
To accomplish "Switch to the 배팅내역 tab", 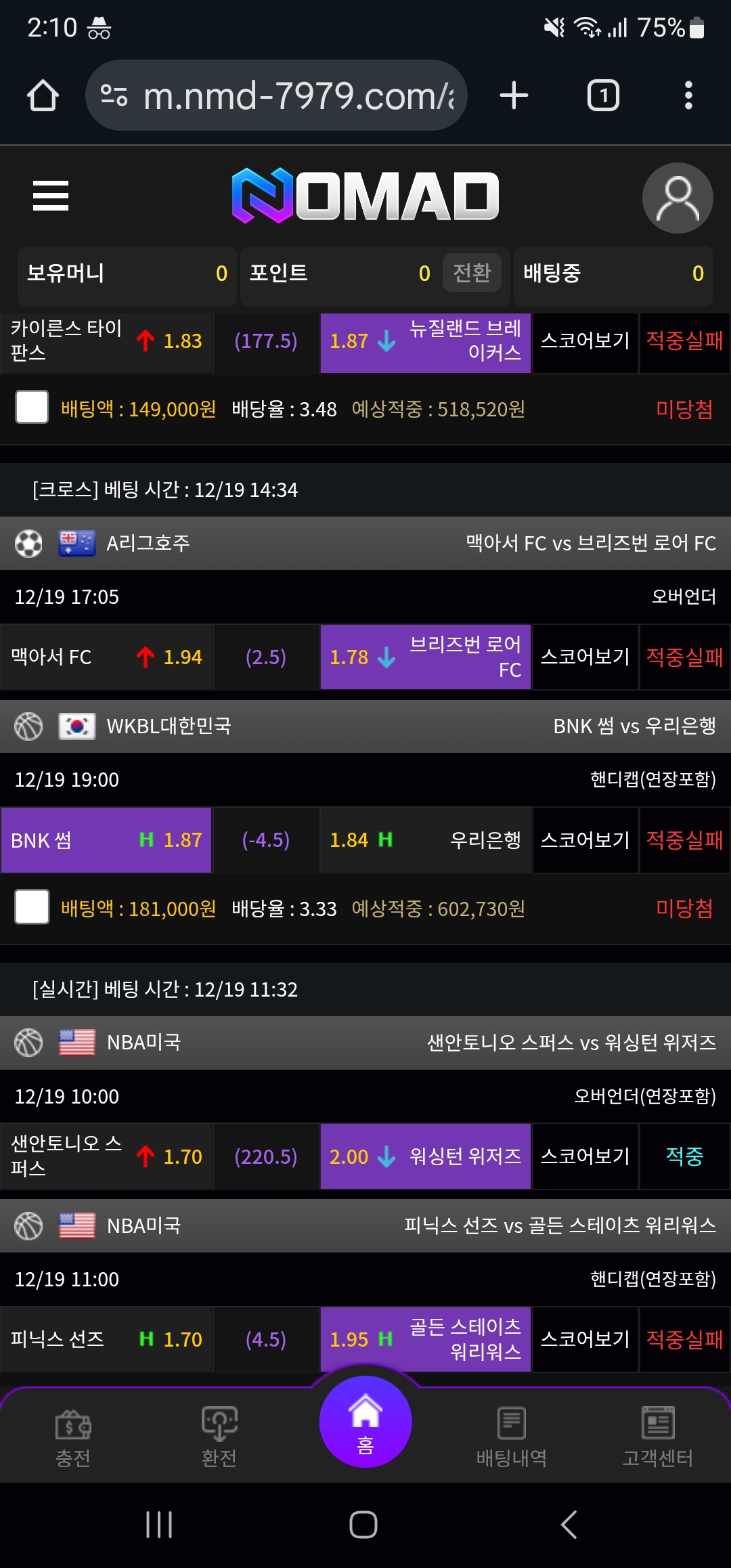I will tap(512, 1437).
